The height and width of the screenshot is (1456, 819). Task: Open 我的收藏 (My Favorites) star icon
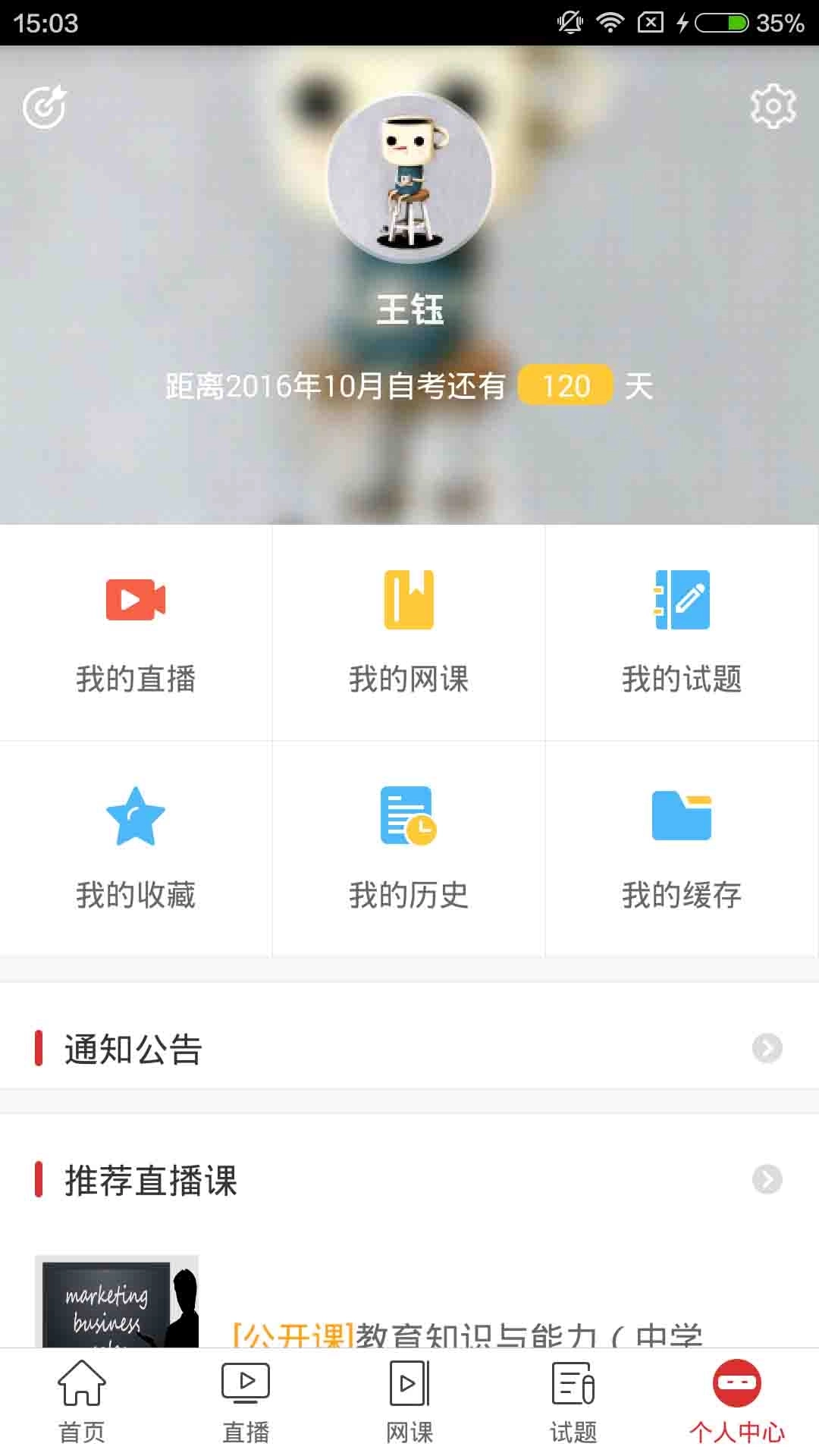(x=135, y=817)
